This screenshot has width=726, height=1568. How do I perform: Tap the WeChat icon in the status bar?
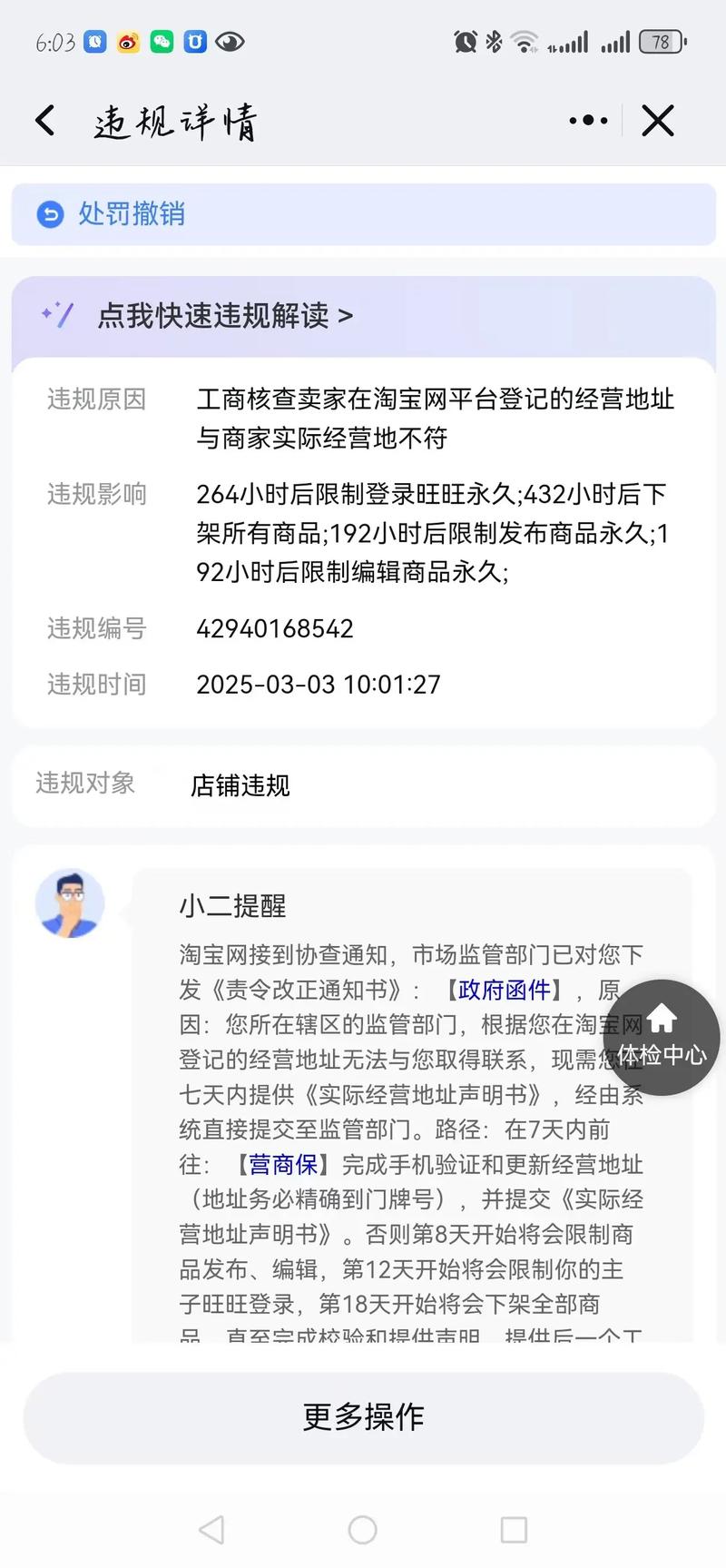pyautogui.click(x=160, y=41)
